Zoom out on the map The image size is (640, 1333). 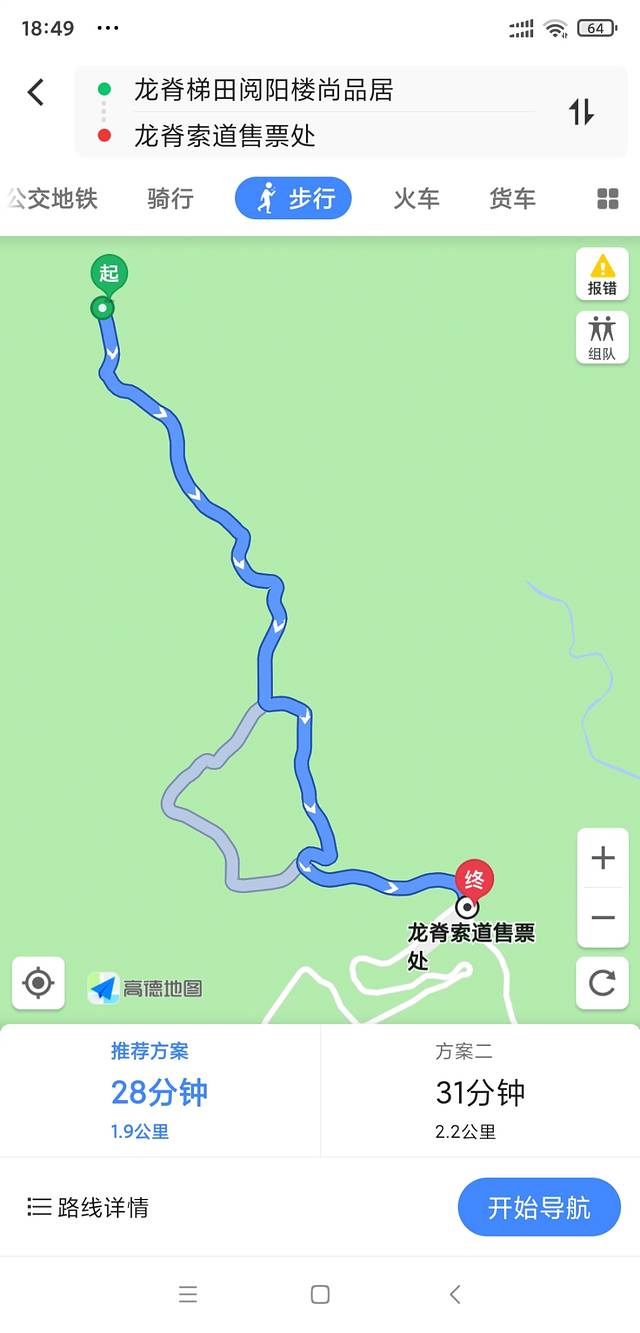(602, 917)
